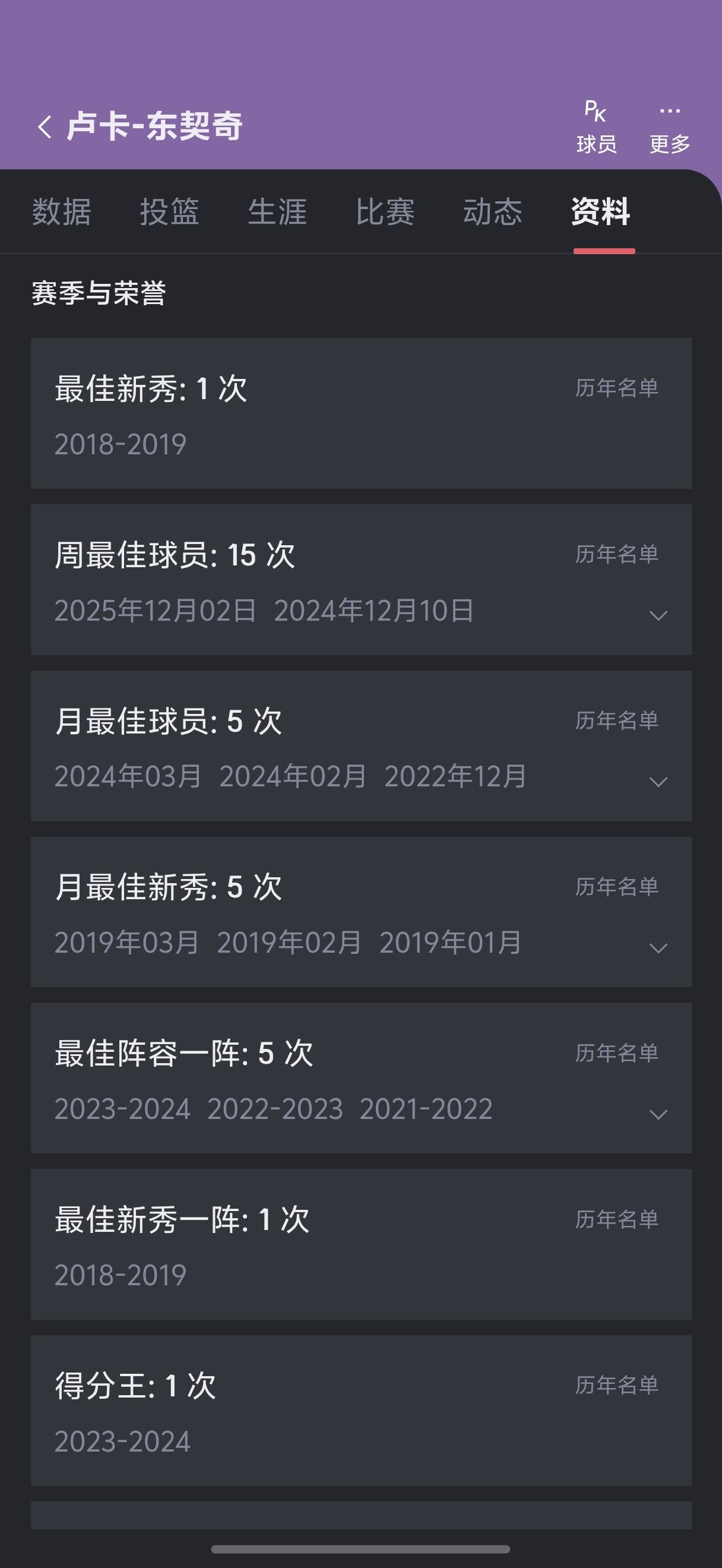
Task: Switch to the 数据 tab
Action: (x=60, y=213)
